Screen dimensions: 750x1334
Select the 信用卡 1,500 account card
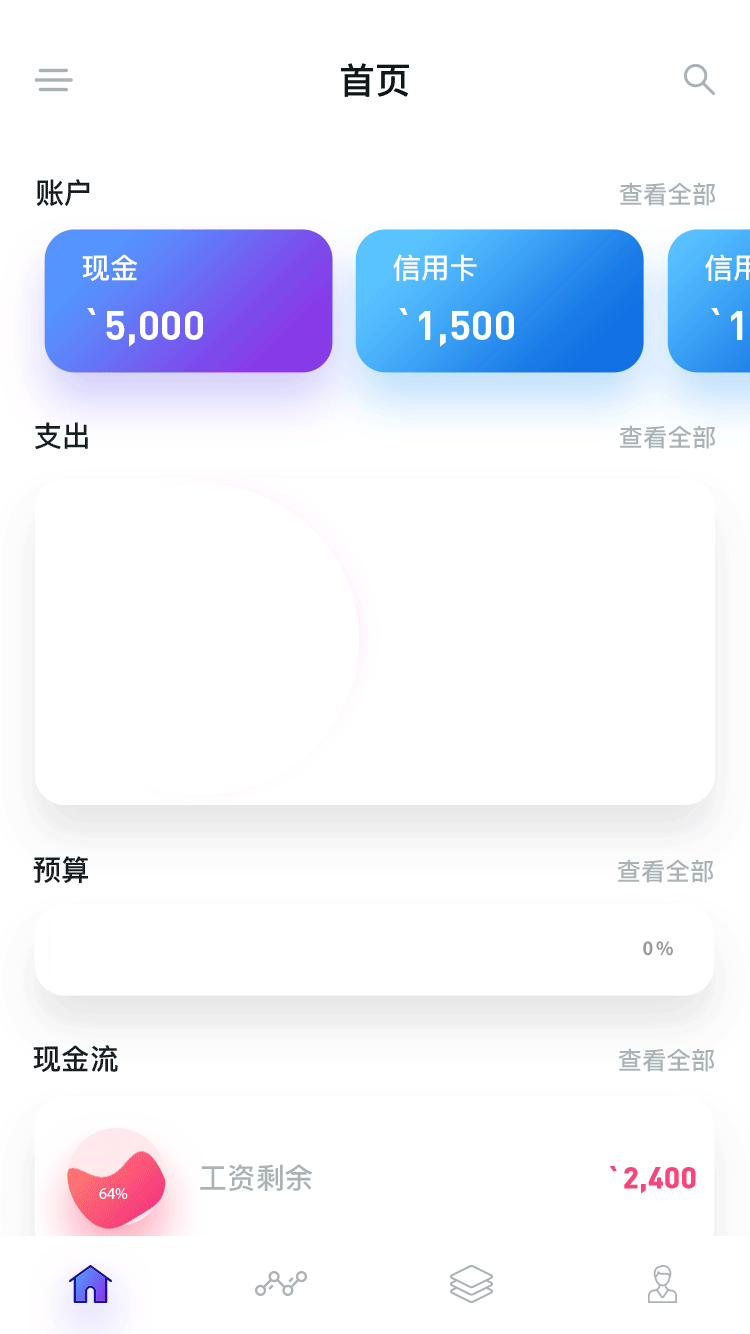point(499,300)
